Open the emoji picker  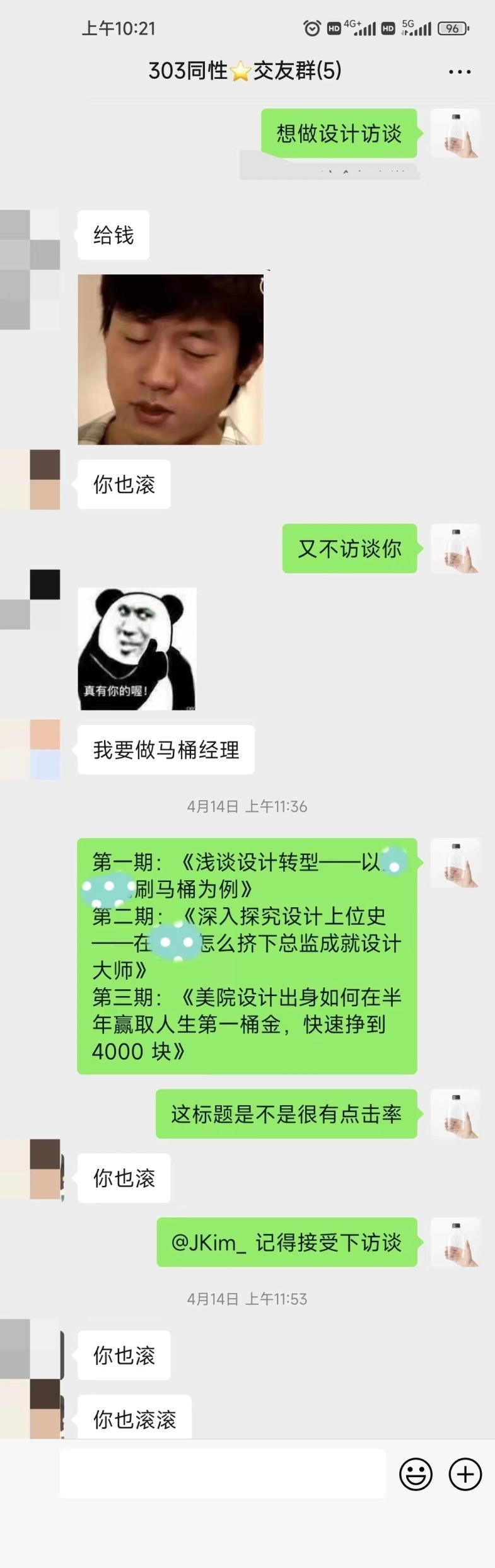point(416,1474)
